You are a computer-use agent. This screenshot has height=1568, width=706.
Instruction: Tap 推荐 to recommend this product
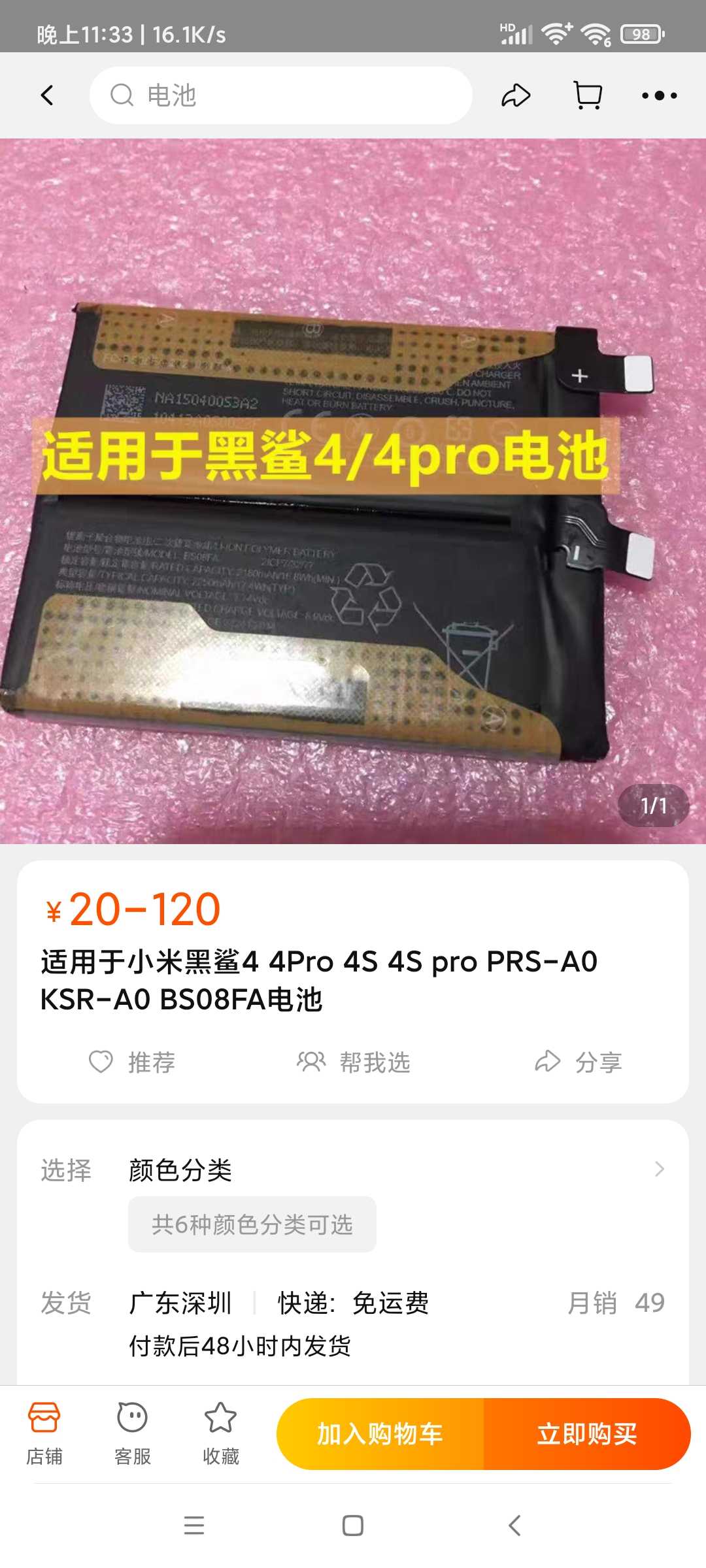pos(132,1062)
